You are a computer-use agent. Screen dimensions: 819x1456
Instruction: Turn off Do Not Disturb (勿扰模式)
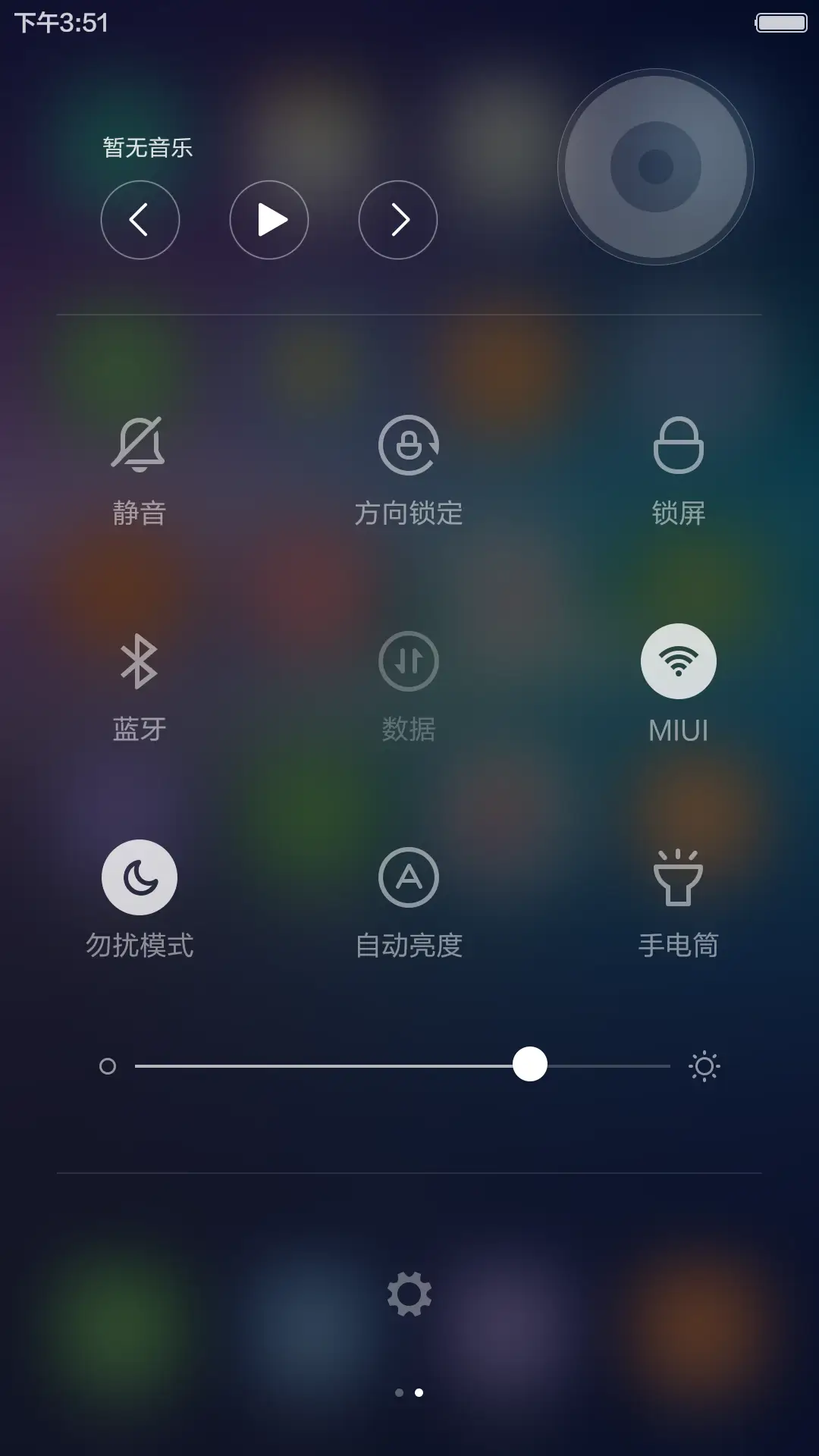coord(140,877)
